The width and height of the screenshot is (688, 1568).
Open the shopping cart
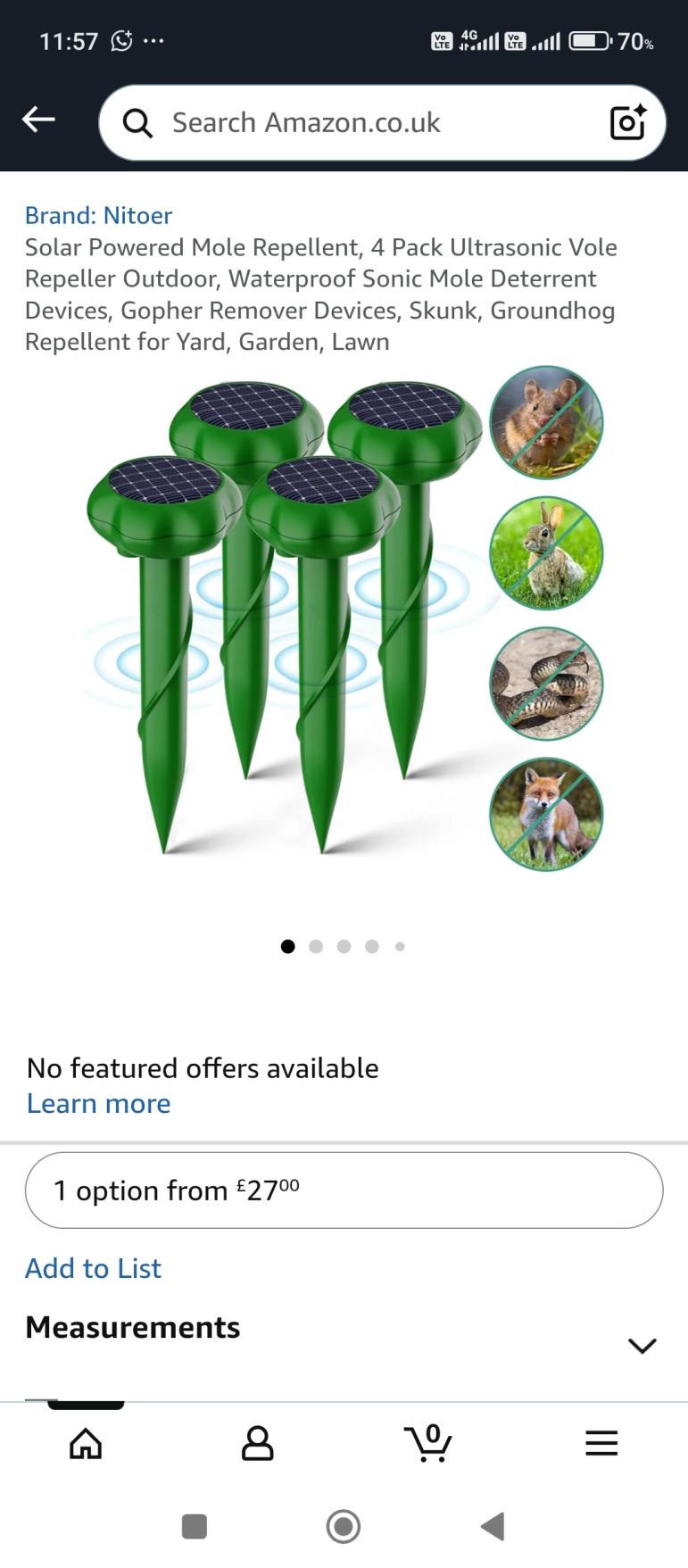click(429, 1443)
